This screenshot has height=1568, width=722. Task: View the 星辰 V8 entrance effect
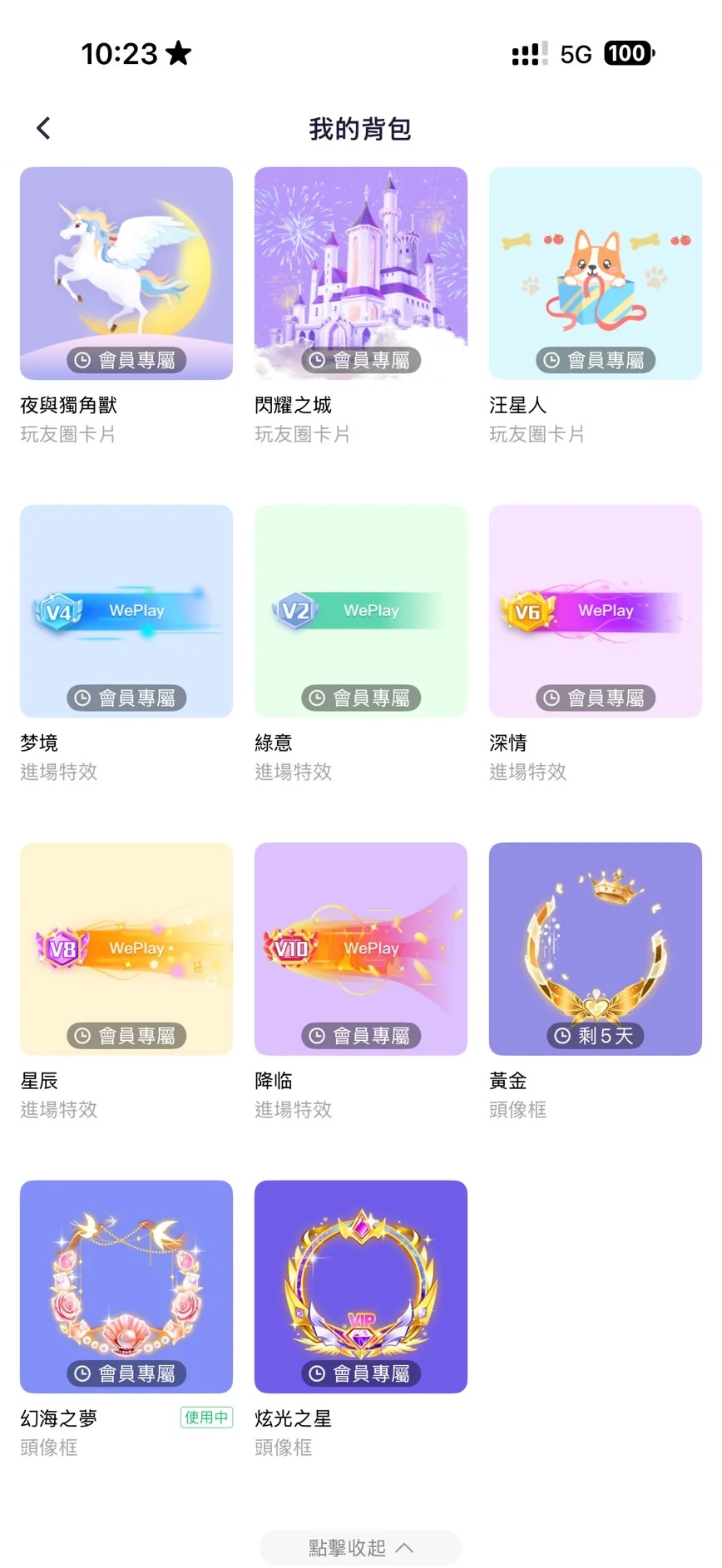pyautogui.click(x=126, y=949)
